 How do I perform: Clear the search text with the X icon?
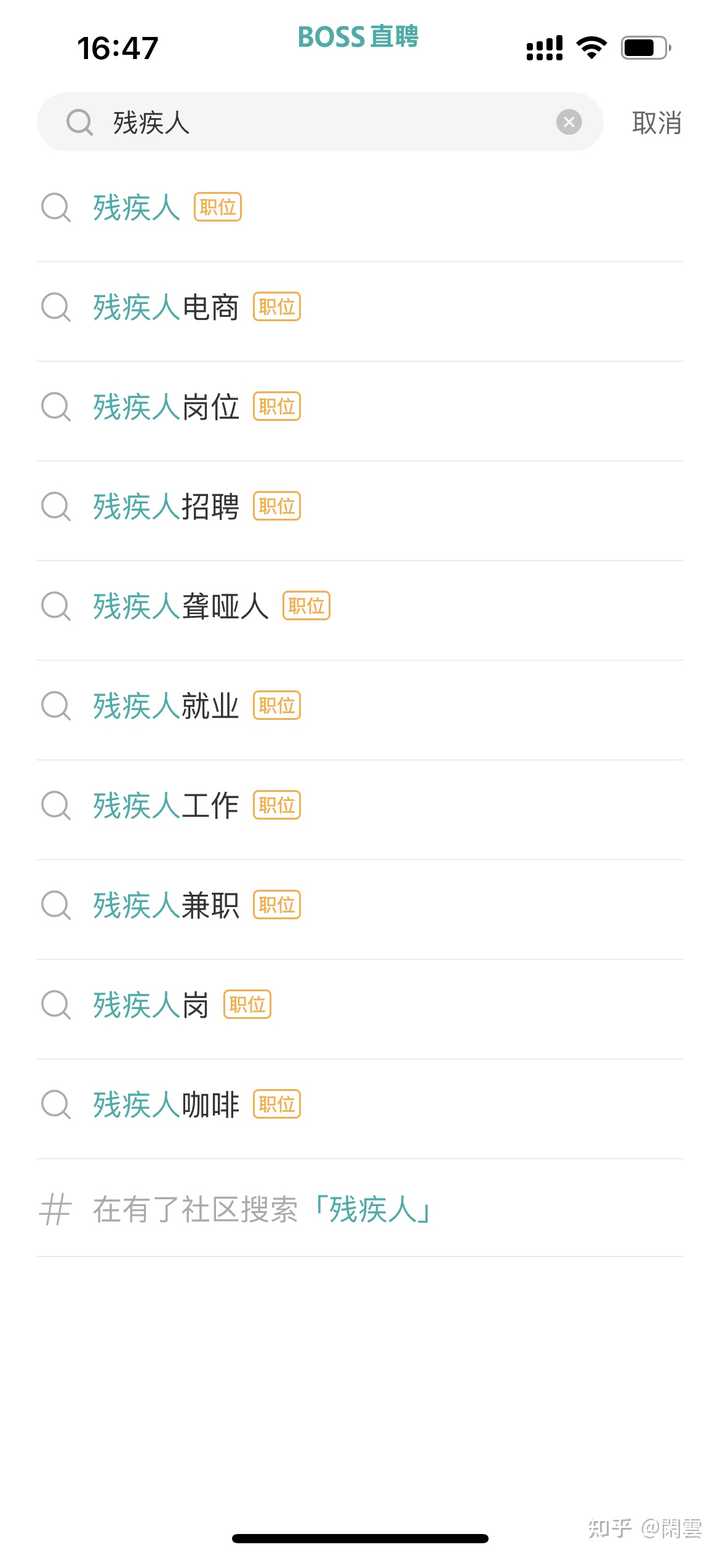click(569, 122)
